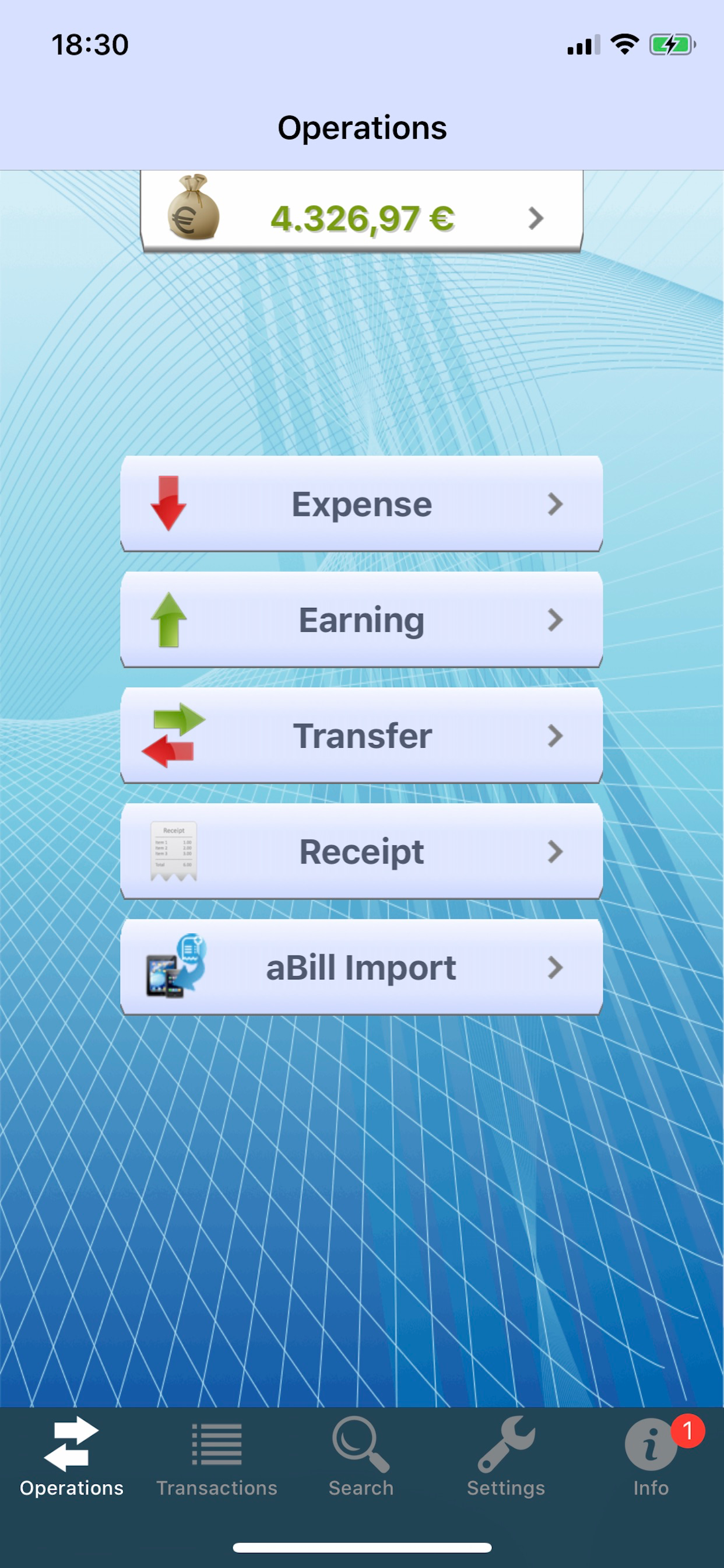Open the Info circle icon
The image size is (724, 1568).
tap(649, 1445)
